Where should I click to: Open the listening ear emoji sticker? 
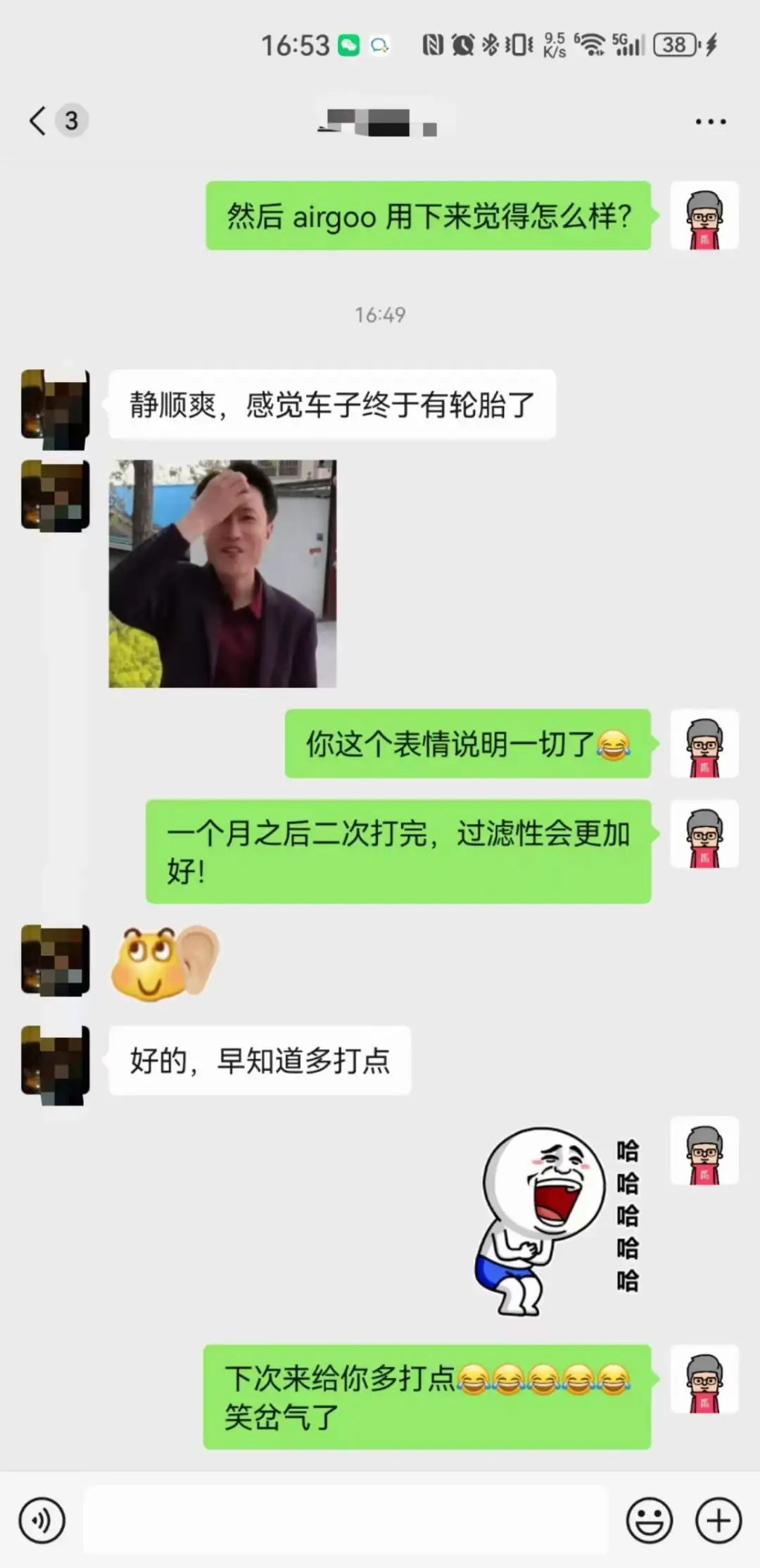coord(165,962)
